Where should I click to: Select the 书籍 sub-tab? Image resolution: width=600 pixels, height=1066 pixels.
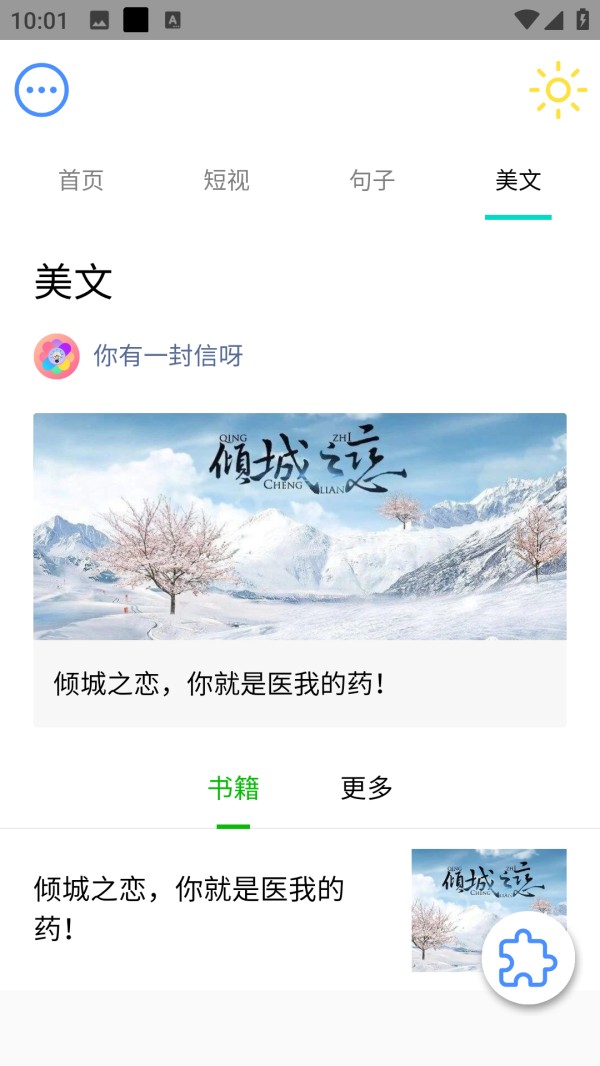pyautogui.click(x=233, y=788)
